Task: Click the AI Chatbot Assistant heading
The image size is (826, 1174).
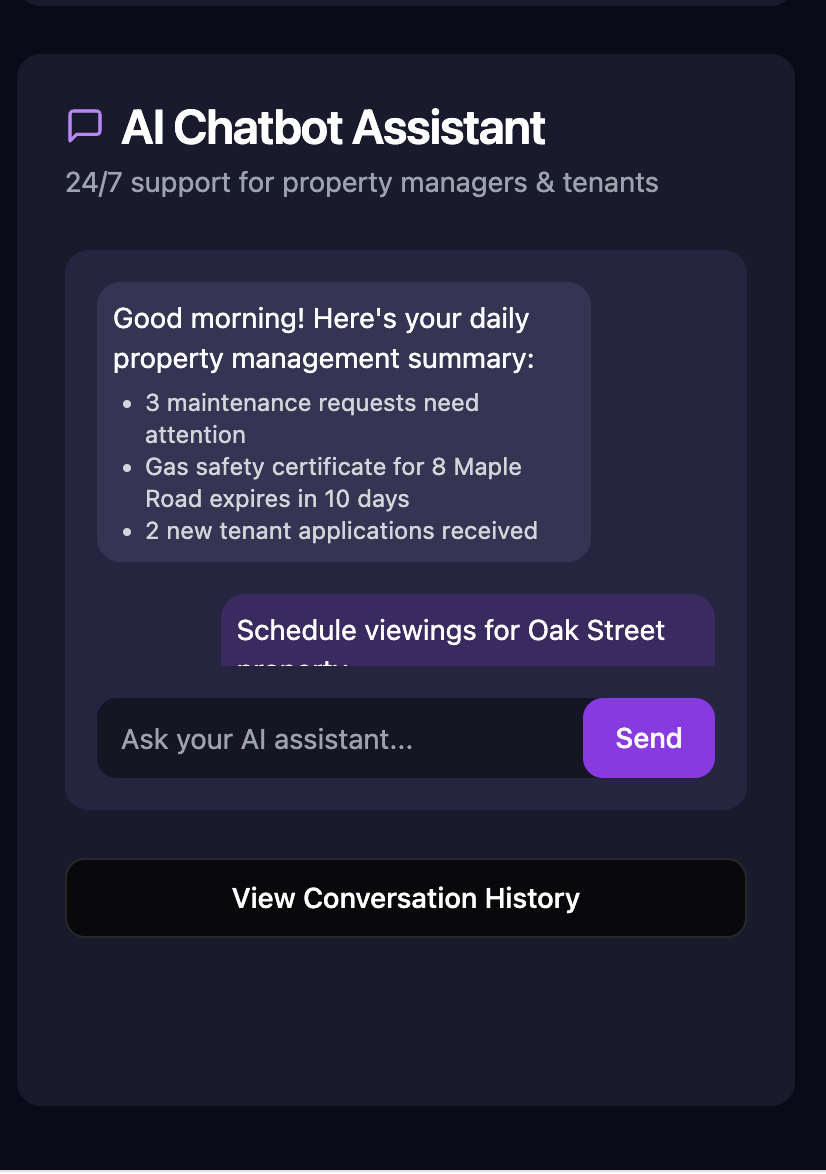Action: (333, 126)
